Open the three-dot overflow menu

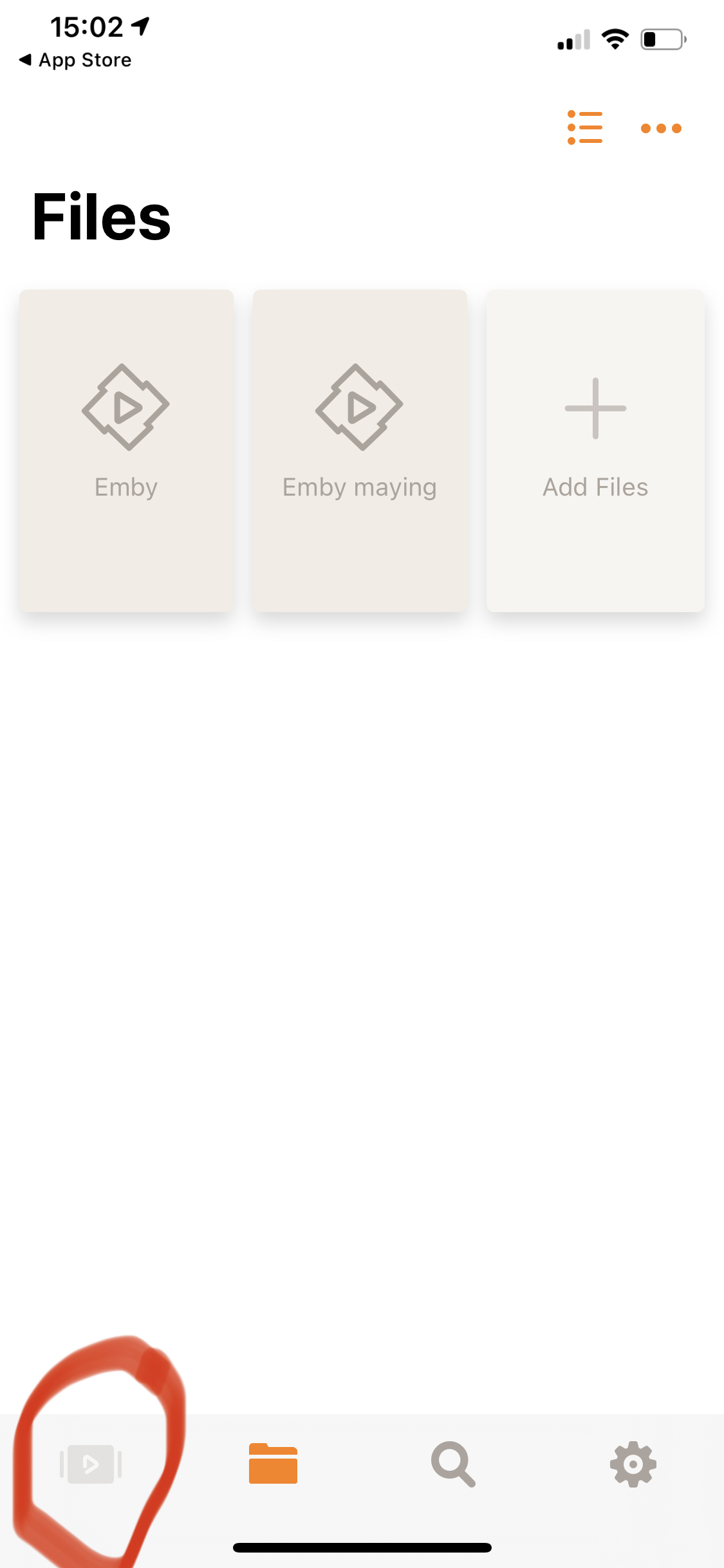(x=661, y=128)
